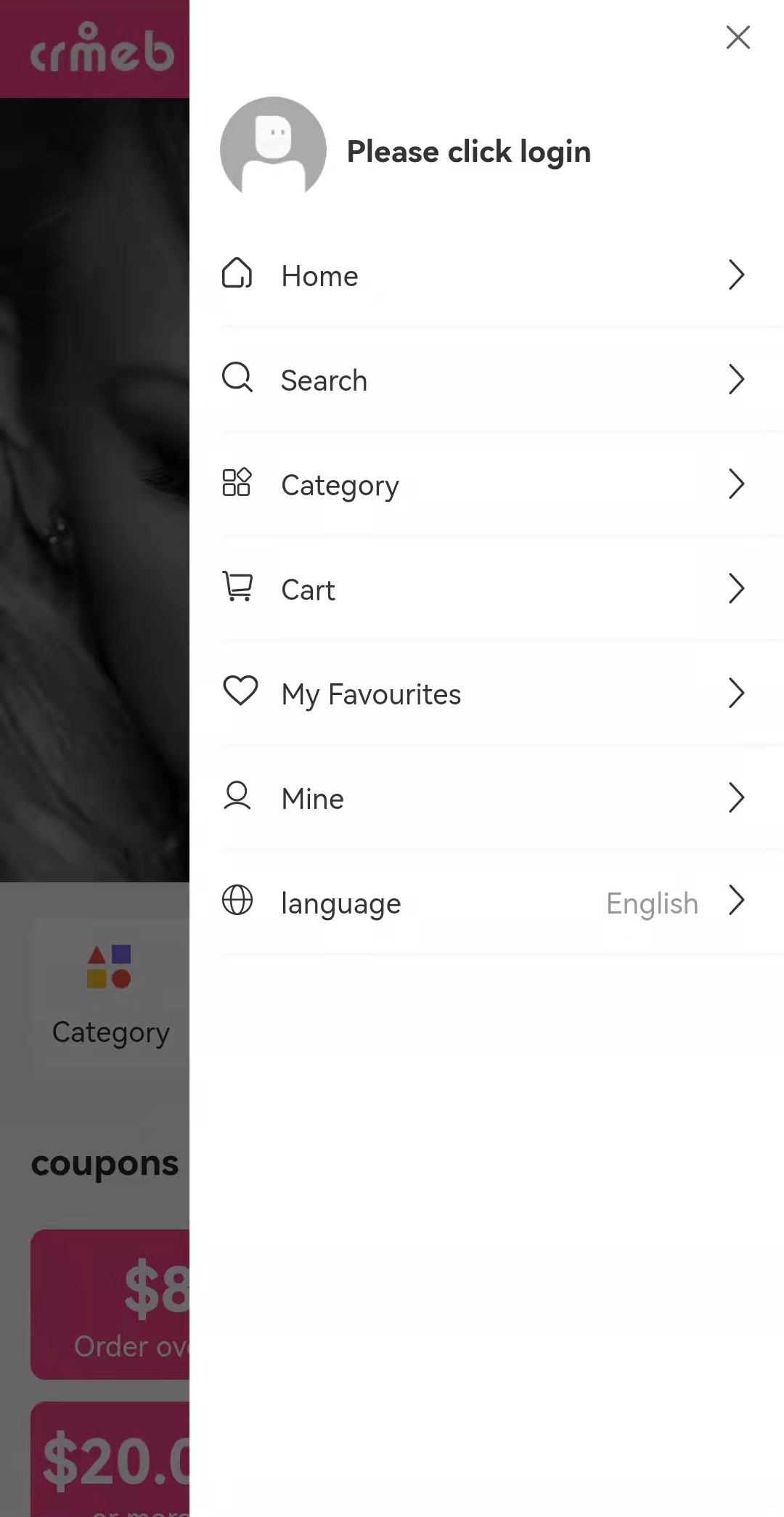The height and width of the screenshot is (1517, 784).
Task: Open the Mine section
Action: coord(483,799)
